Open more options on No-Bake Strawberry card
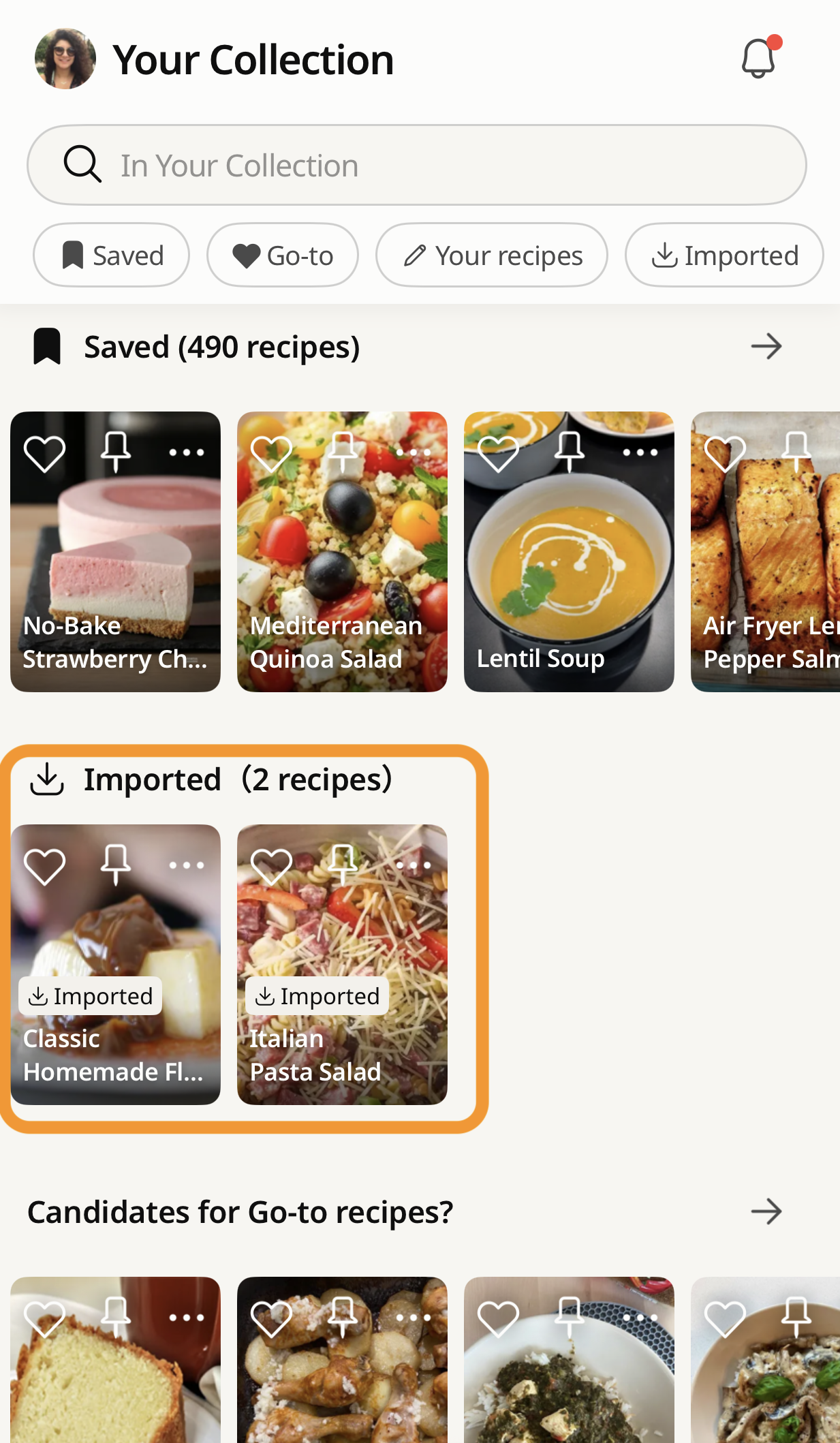 [186, 452]
